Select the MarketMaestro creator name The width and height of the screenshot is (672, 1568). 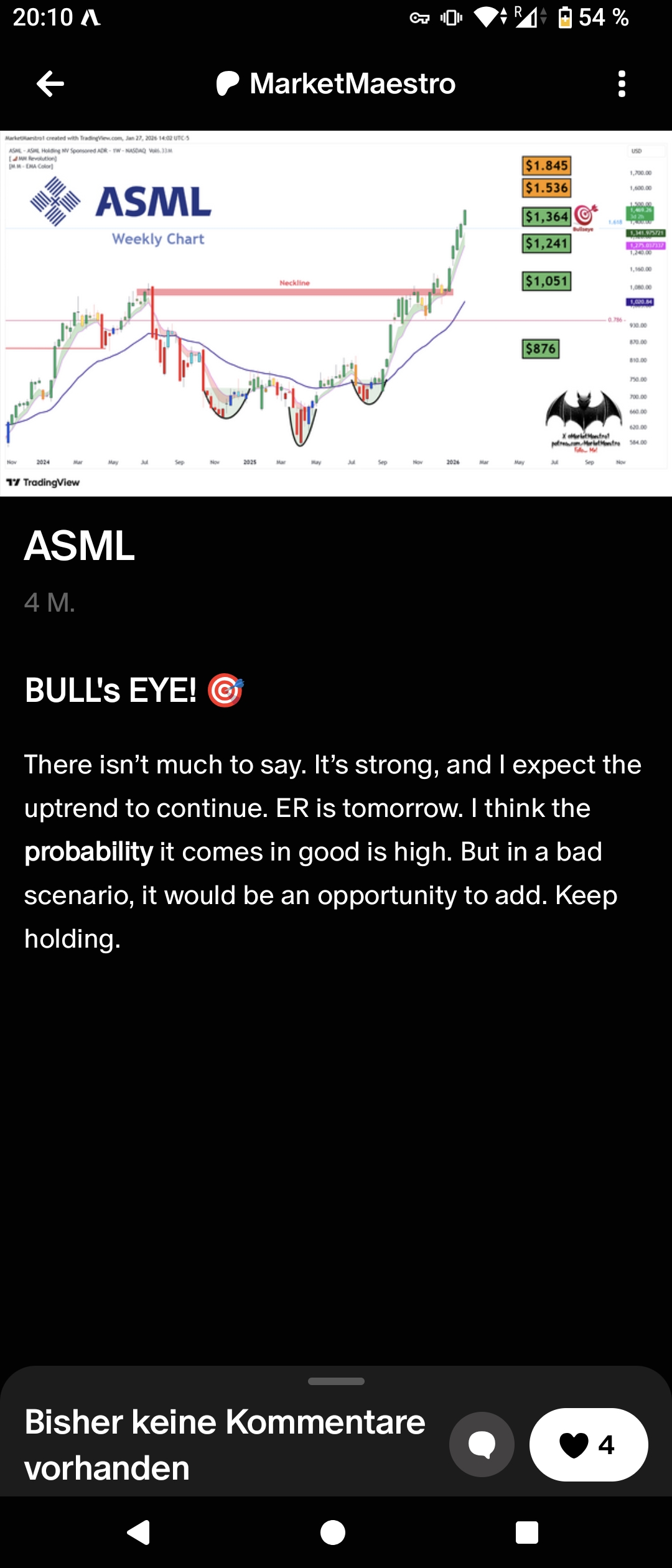pos(352,83)
